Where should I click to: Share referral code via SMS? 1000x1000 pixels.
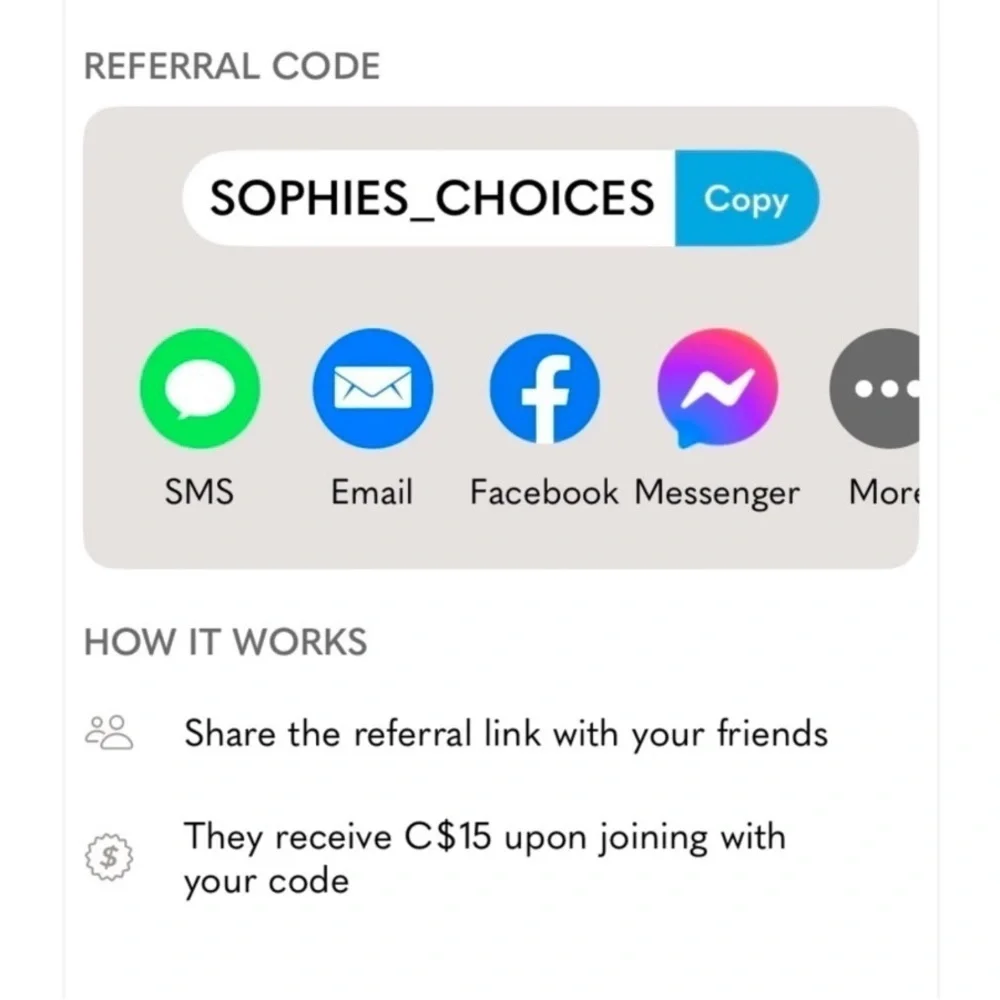click(x=200, y=388)
